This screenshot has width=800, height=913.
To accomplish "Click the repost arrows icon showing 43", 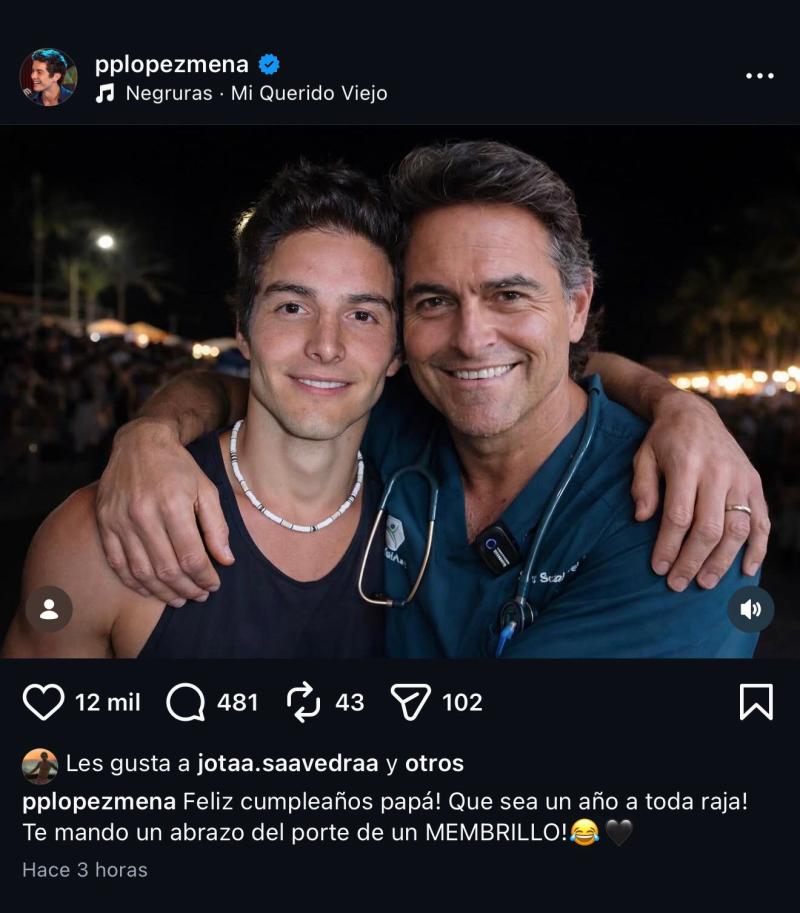I will click(303, 701).
